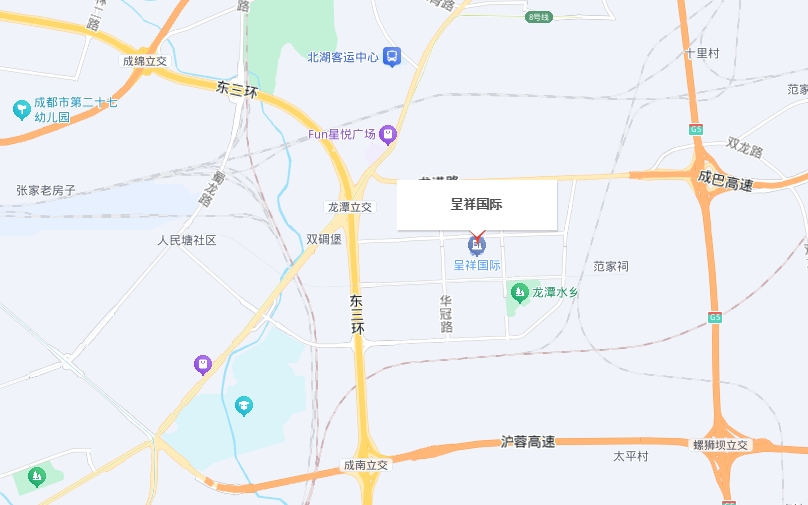Select the 龙潭水乡 park marker

[518, 293]
